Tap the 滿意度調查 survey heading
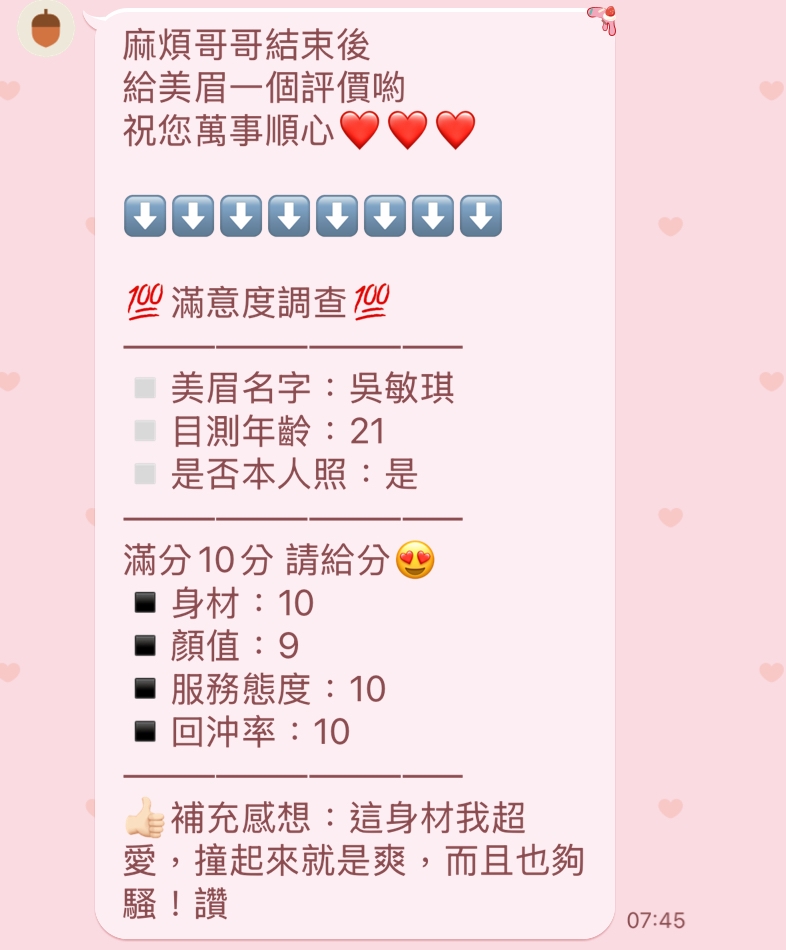This screenshot has height=950, width=786. tap(255, 298)
